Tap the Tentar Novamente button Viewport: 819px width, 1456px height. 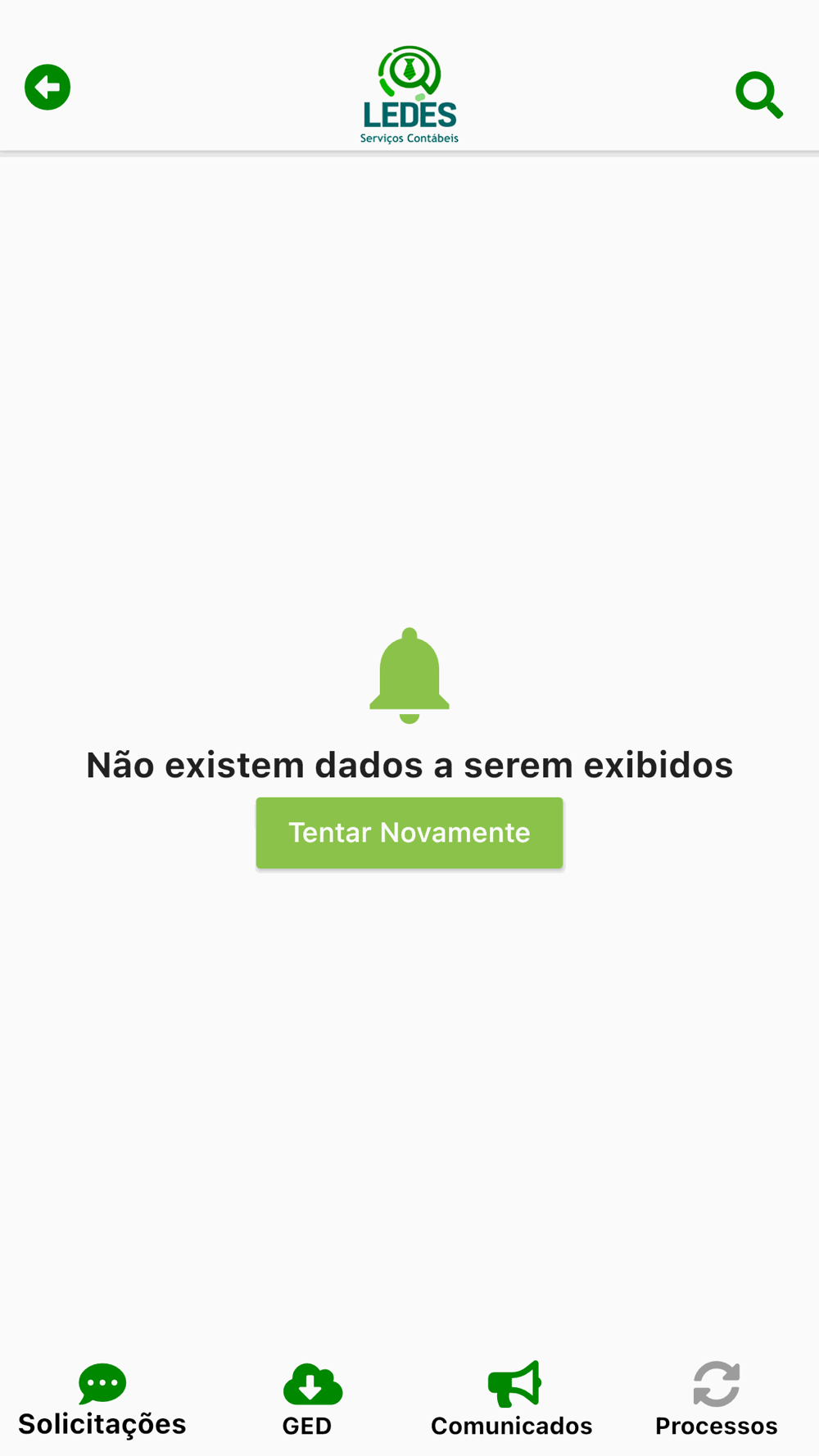pos(409,833)
